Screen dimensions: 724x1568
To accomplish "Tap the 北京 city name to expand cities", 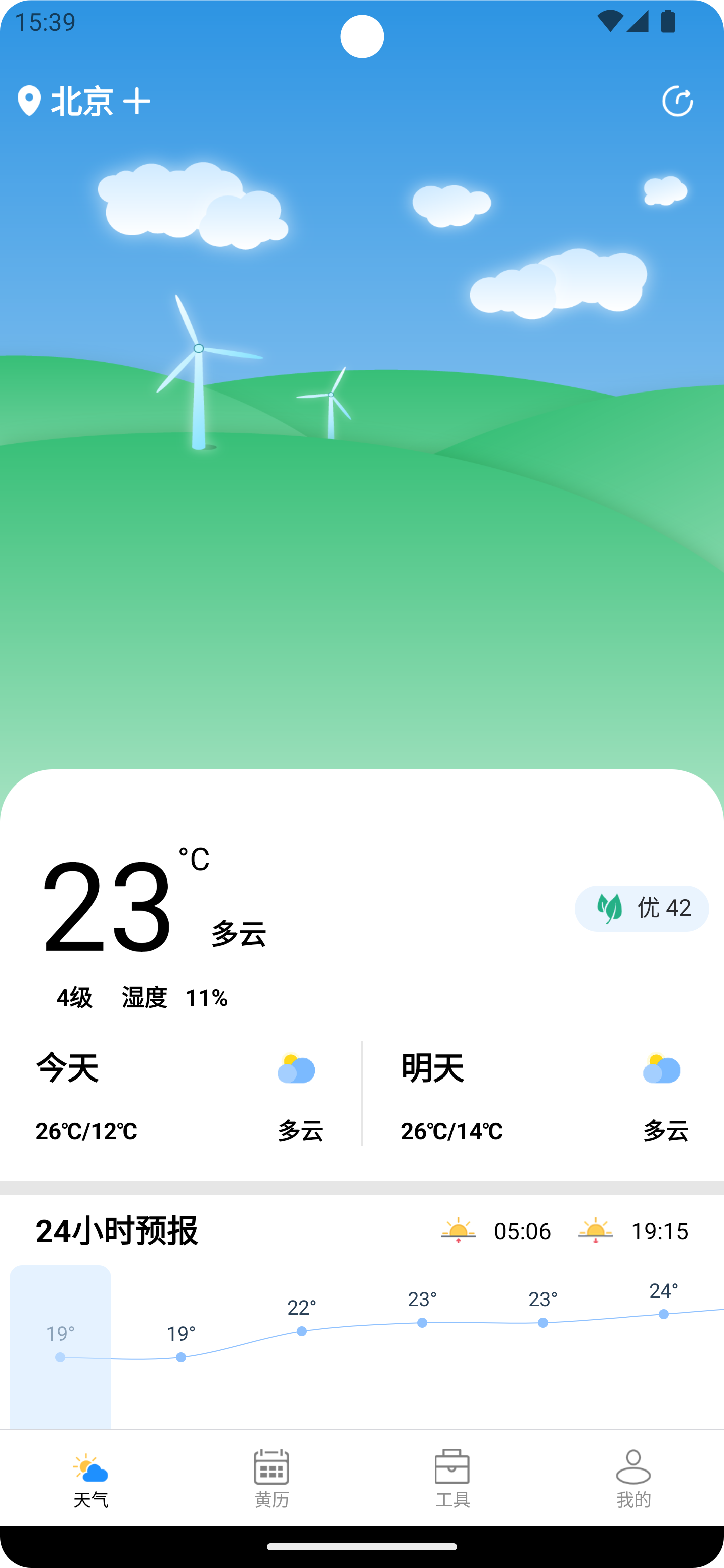I will tap(82, 101).
